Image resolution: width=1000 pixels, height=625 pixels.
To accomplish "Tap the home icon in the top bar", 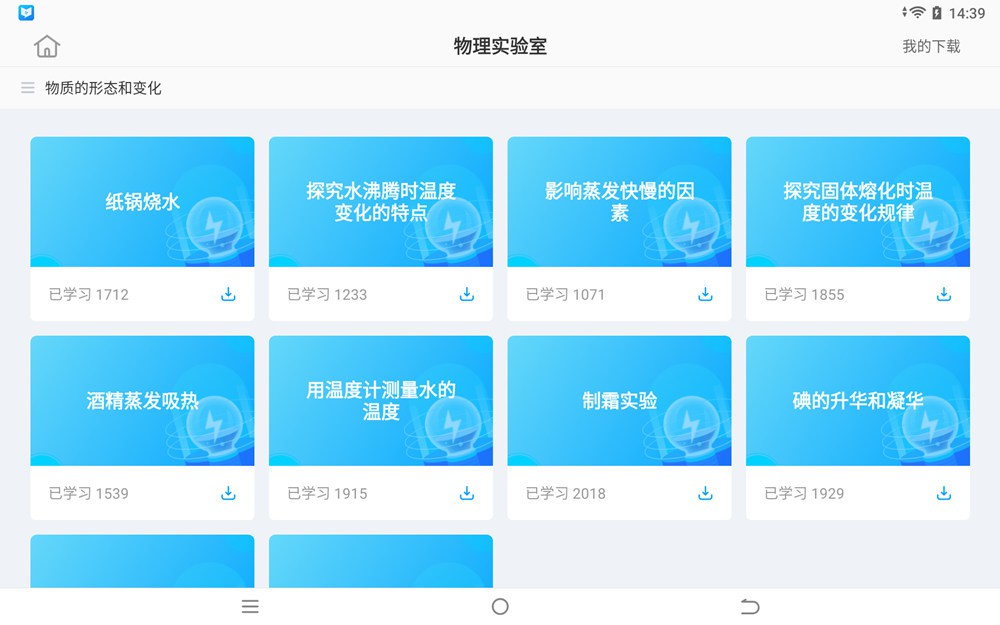I will pos(47,46).
